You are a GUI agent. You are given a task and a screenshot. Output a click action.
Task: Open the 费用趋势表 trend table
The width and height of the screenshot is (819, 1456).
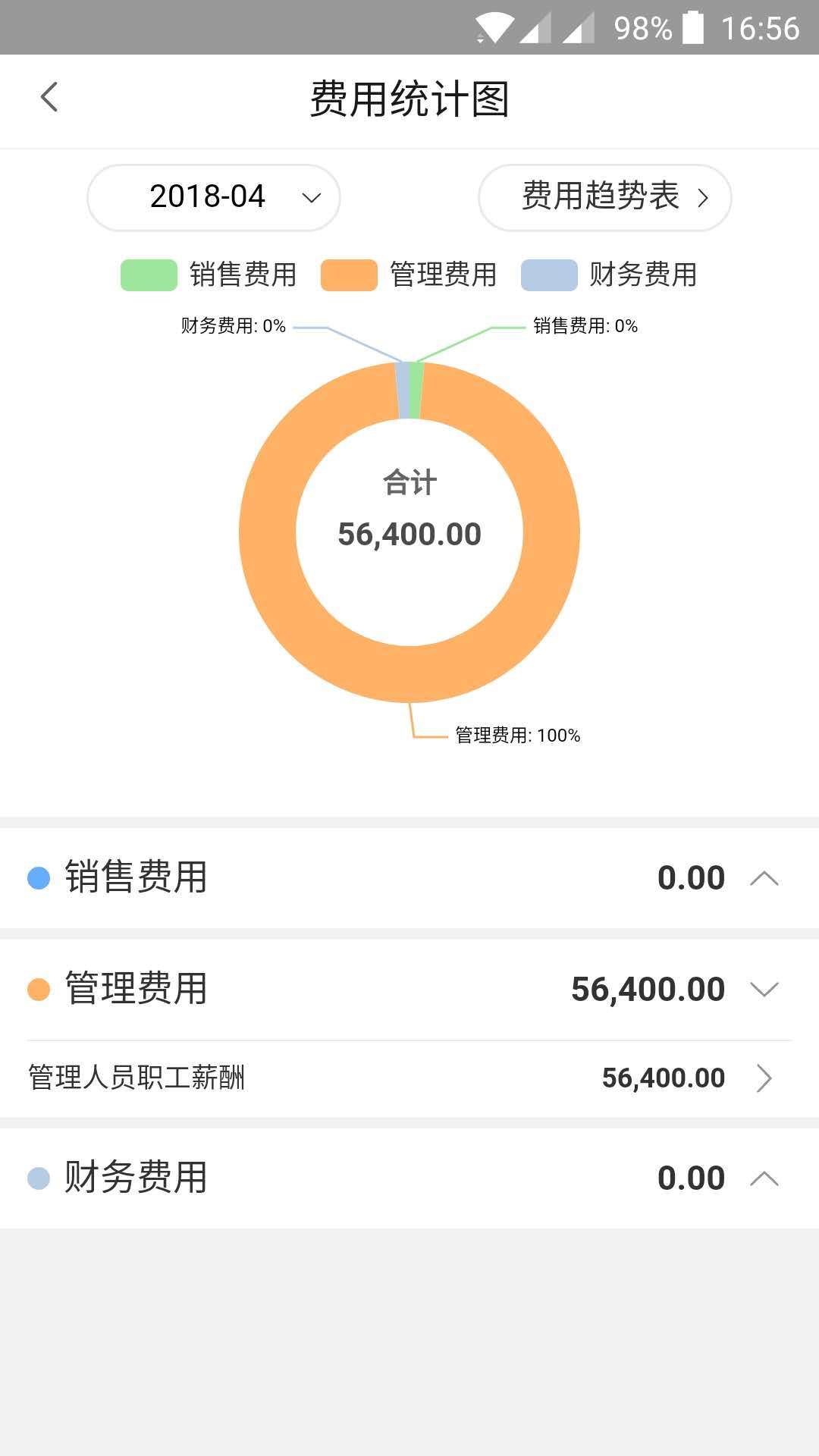(x=604, y=197)
